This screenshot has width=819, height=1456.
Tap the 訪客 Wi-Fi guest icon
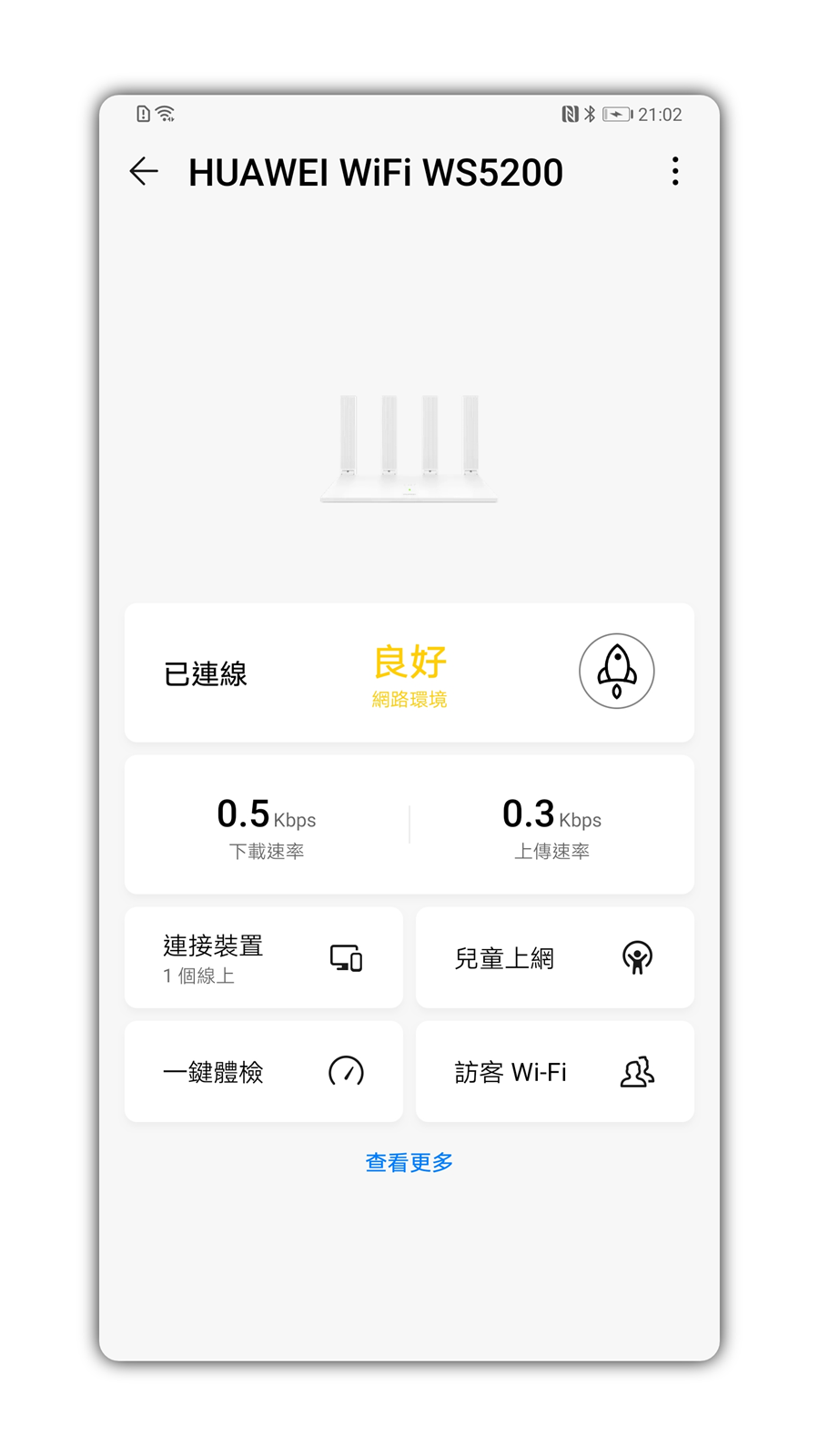click(x=638, y=1072)
